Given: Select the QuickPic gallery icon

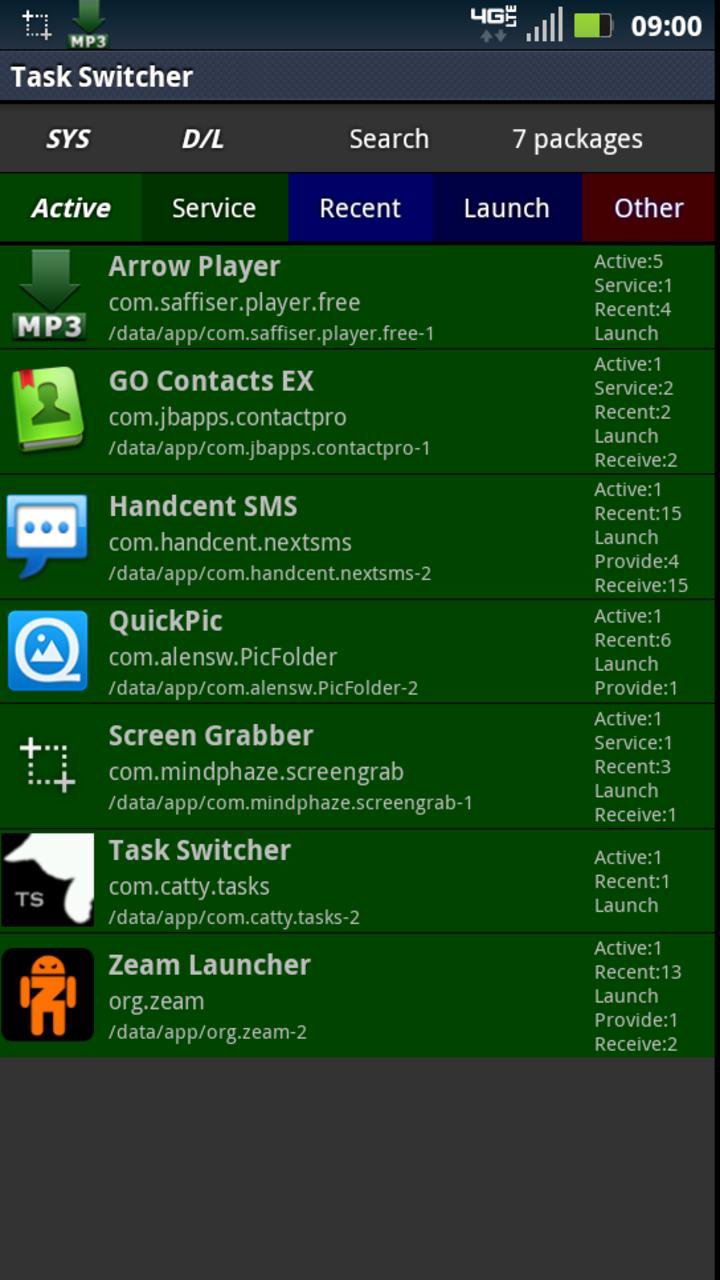Looking at the screenshot, I should tap(48, 652).
